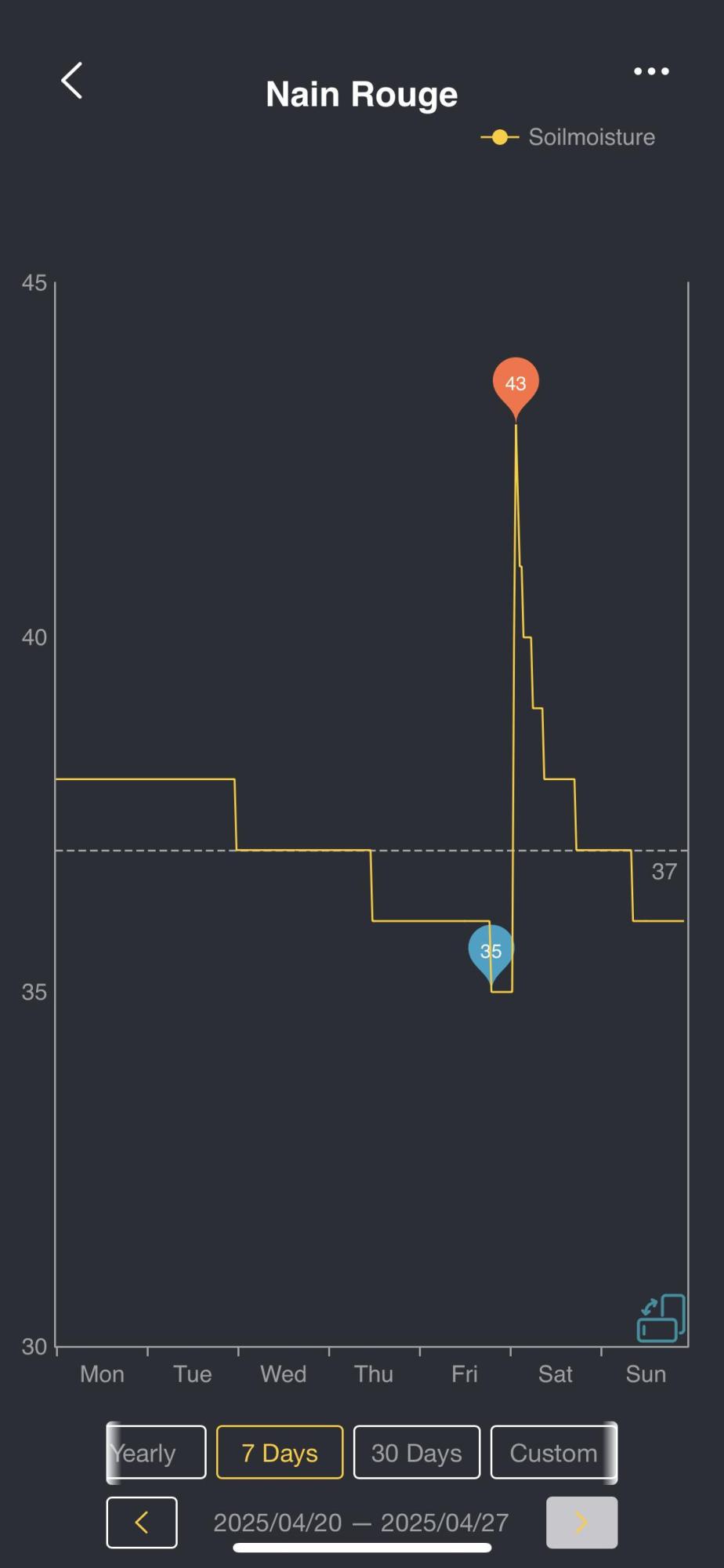Switch to the 30 Days range
Viewport: 724px width, 1568px height.
tap(417, 1453)
